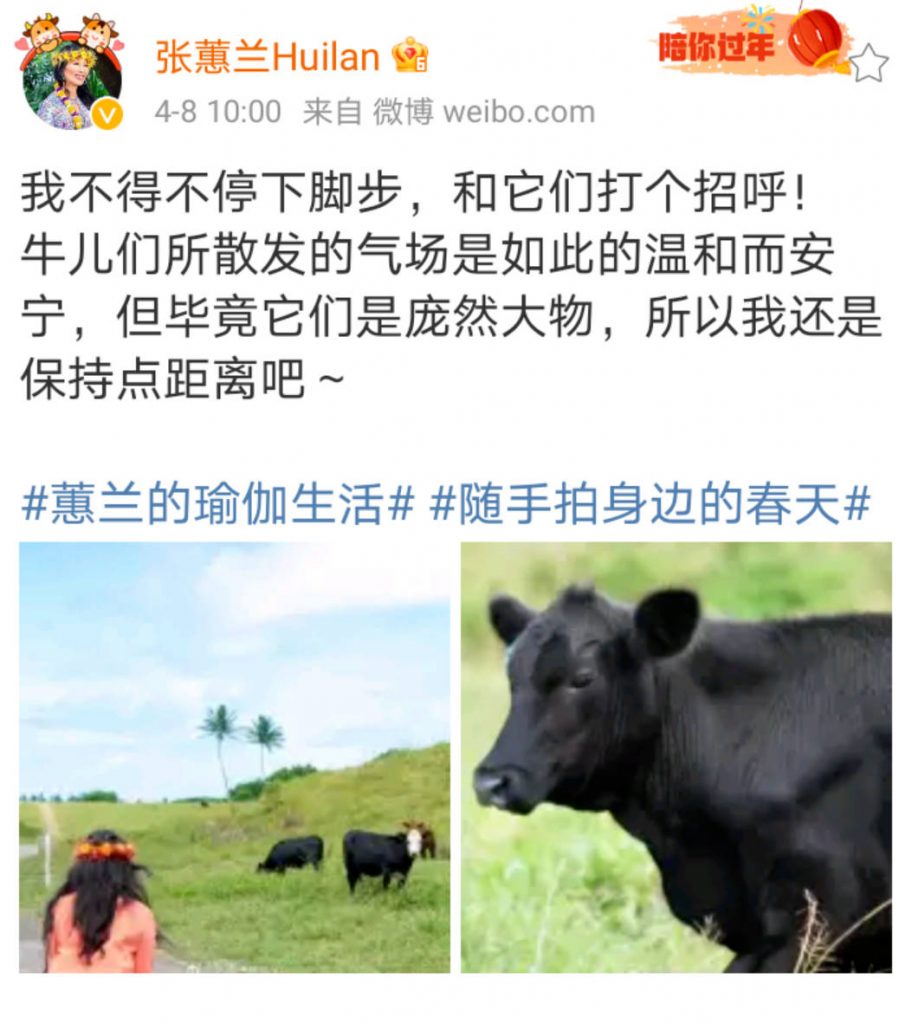Image resolution: width=912 pixels, height=1024 pixels.
Task: Open 张蕙兰Huilan's profile avatar
Action: pyautogui.click(x=70, y=78)
